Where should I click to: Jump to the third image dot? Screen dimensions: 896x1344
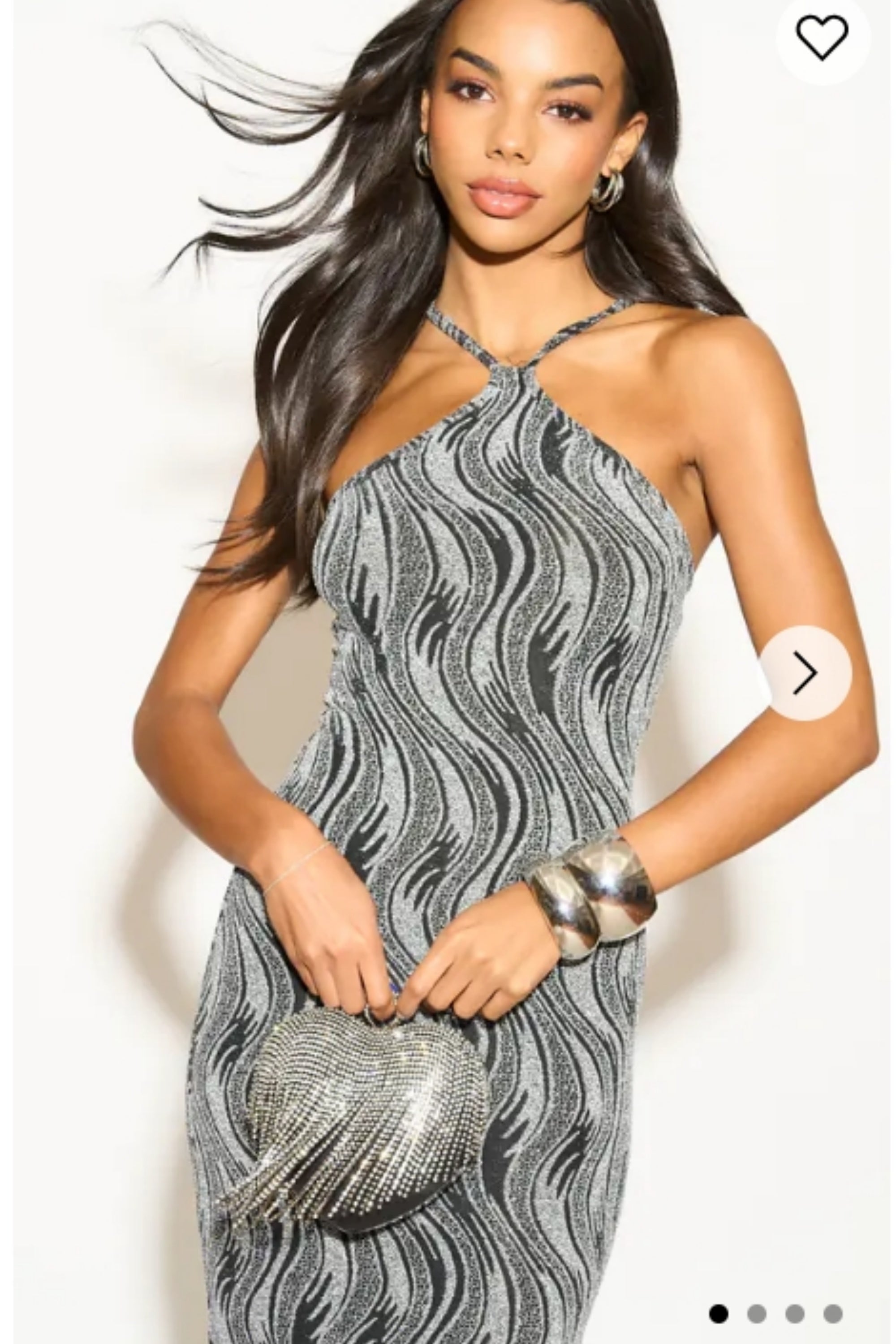(795, 1313)
